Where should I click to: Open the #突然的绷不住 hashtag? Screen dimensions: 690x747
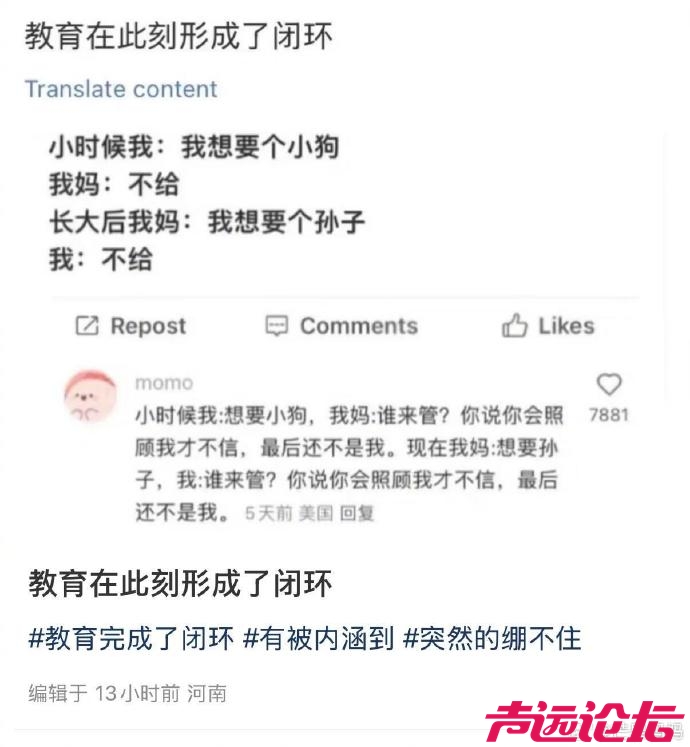491,637
